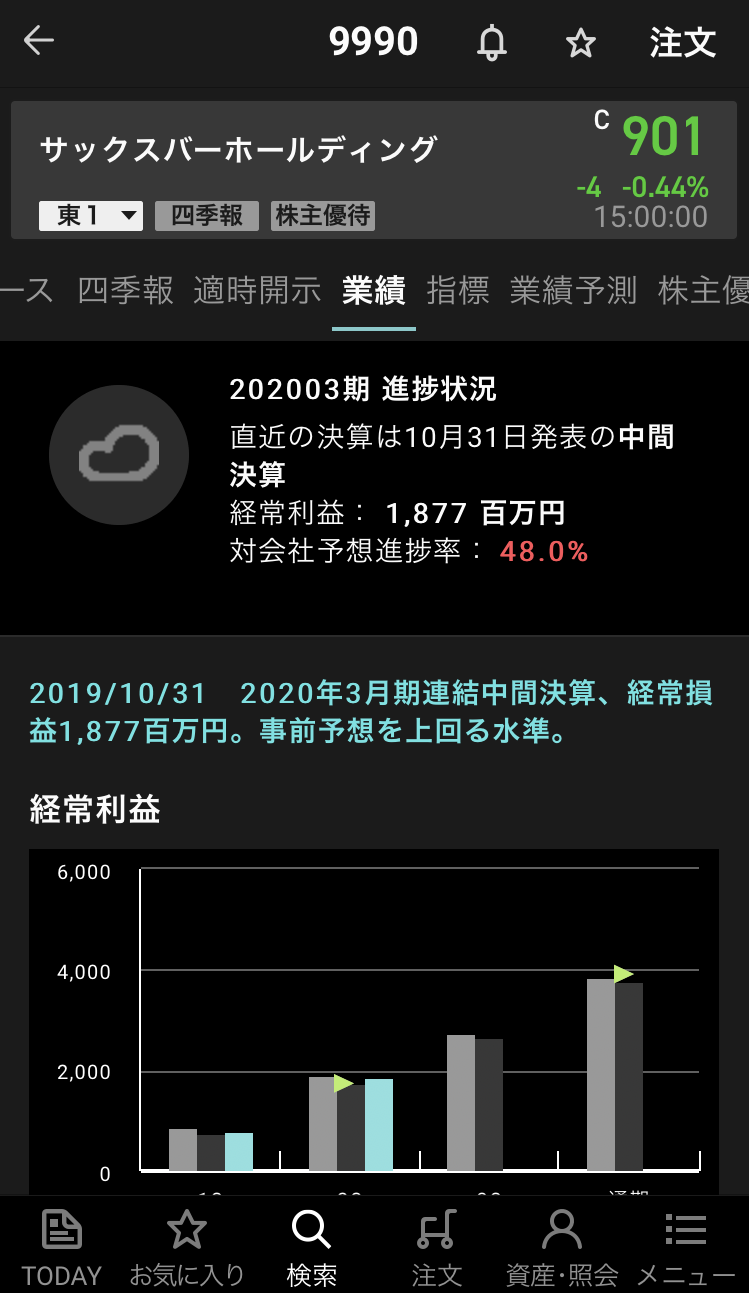Open the 2019/10/31 earnings news link

(370, 712)
